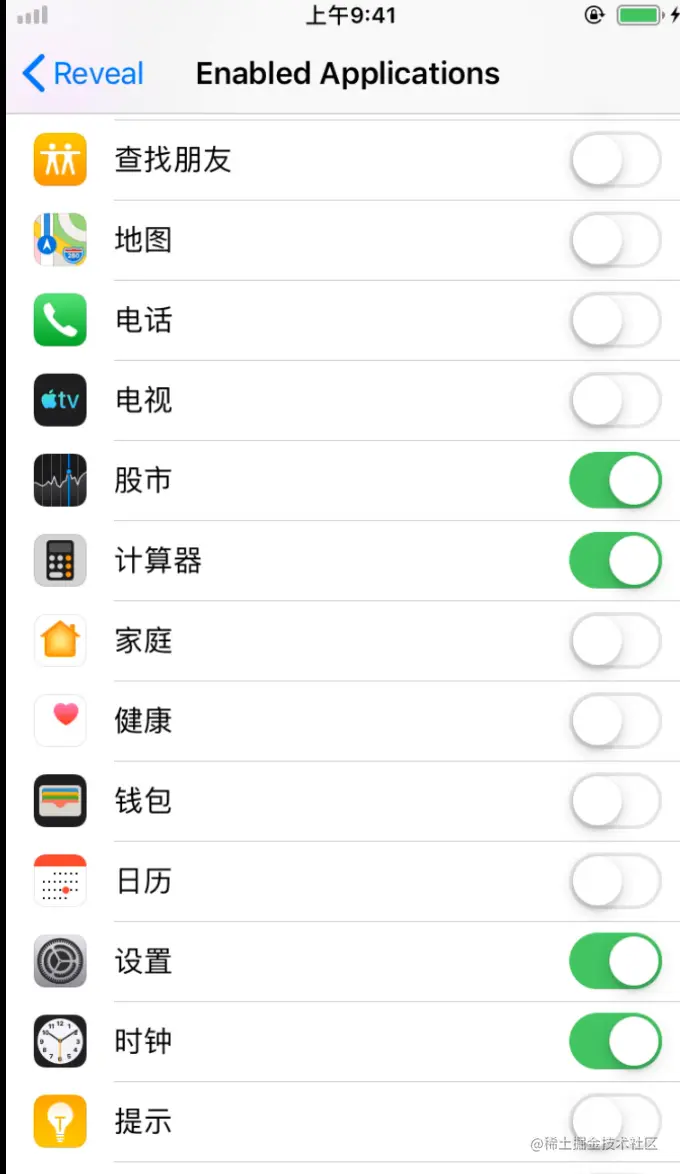
Task: Turn on the 地图 toggle
Action: click(x=615, y=240)
